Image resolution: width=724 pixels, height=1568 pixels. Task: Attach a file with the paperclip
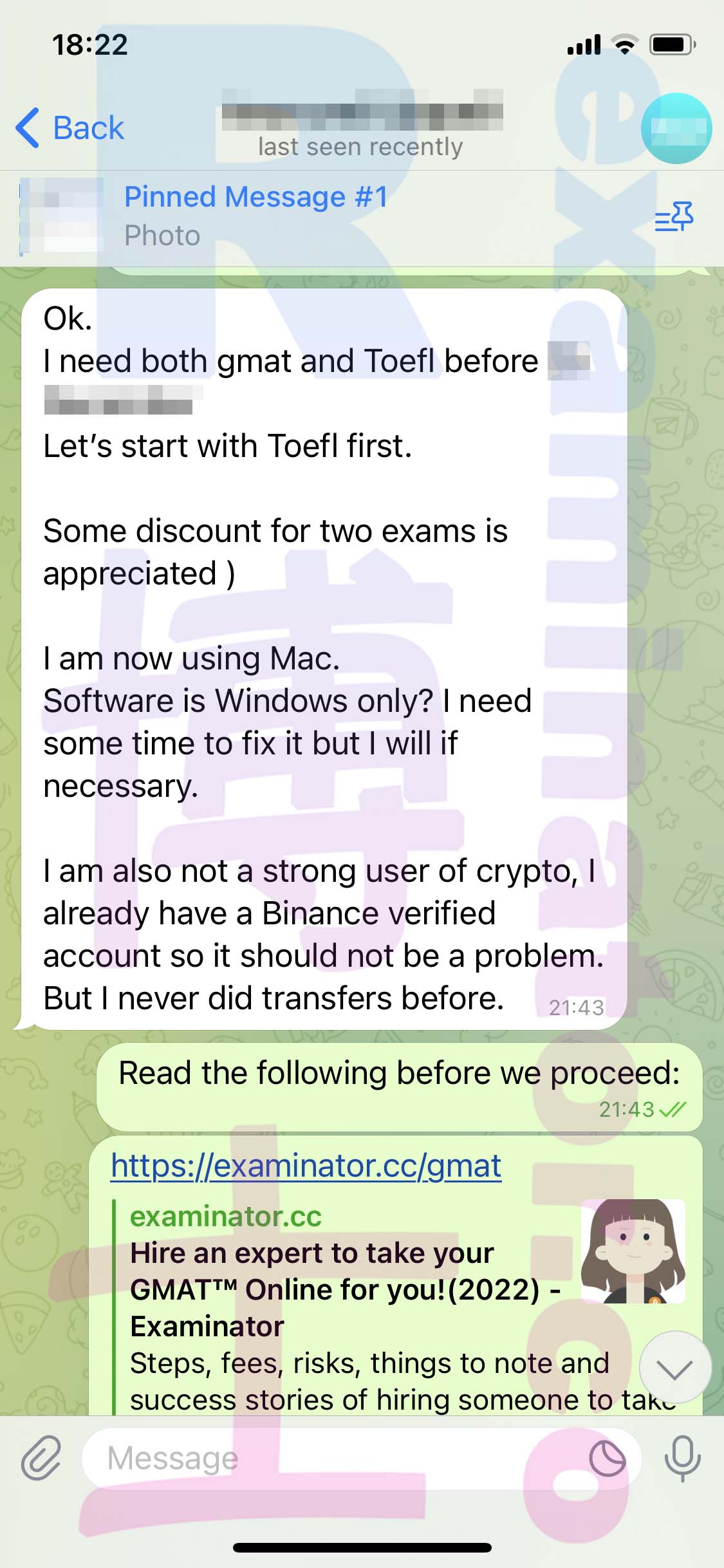[x=41, y=1457]
